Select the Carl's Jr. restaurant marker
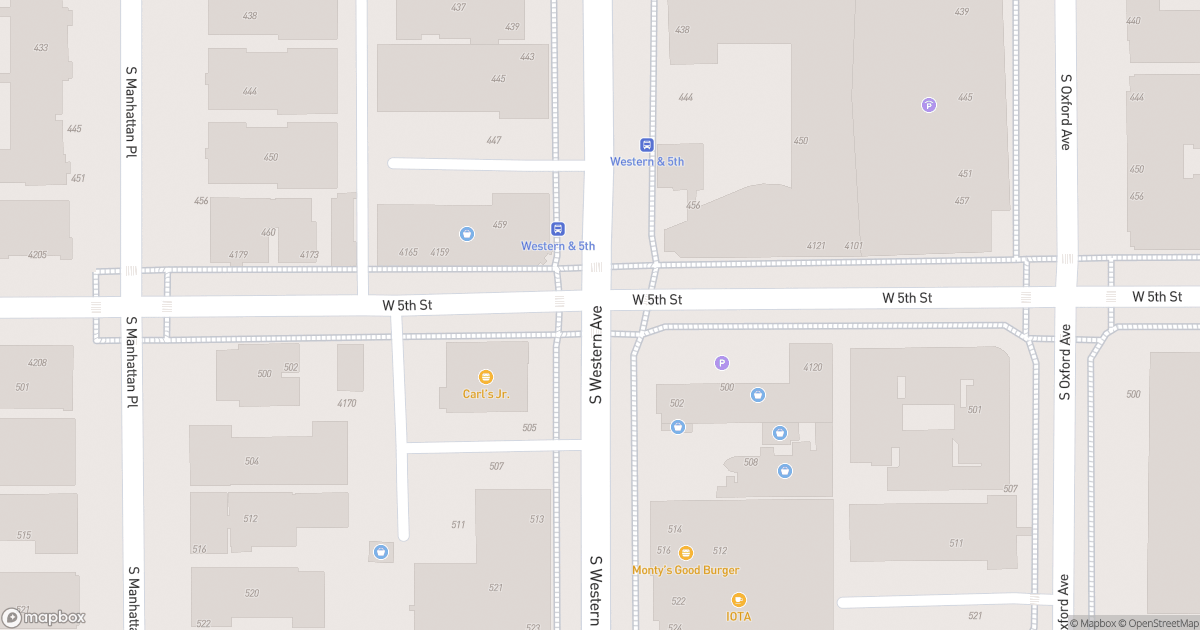Screen dimensions: 1200x630 pyautogui.click(x=485, y=377)
